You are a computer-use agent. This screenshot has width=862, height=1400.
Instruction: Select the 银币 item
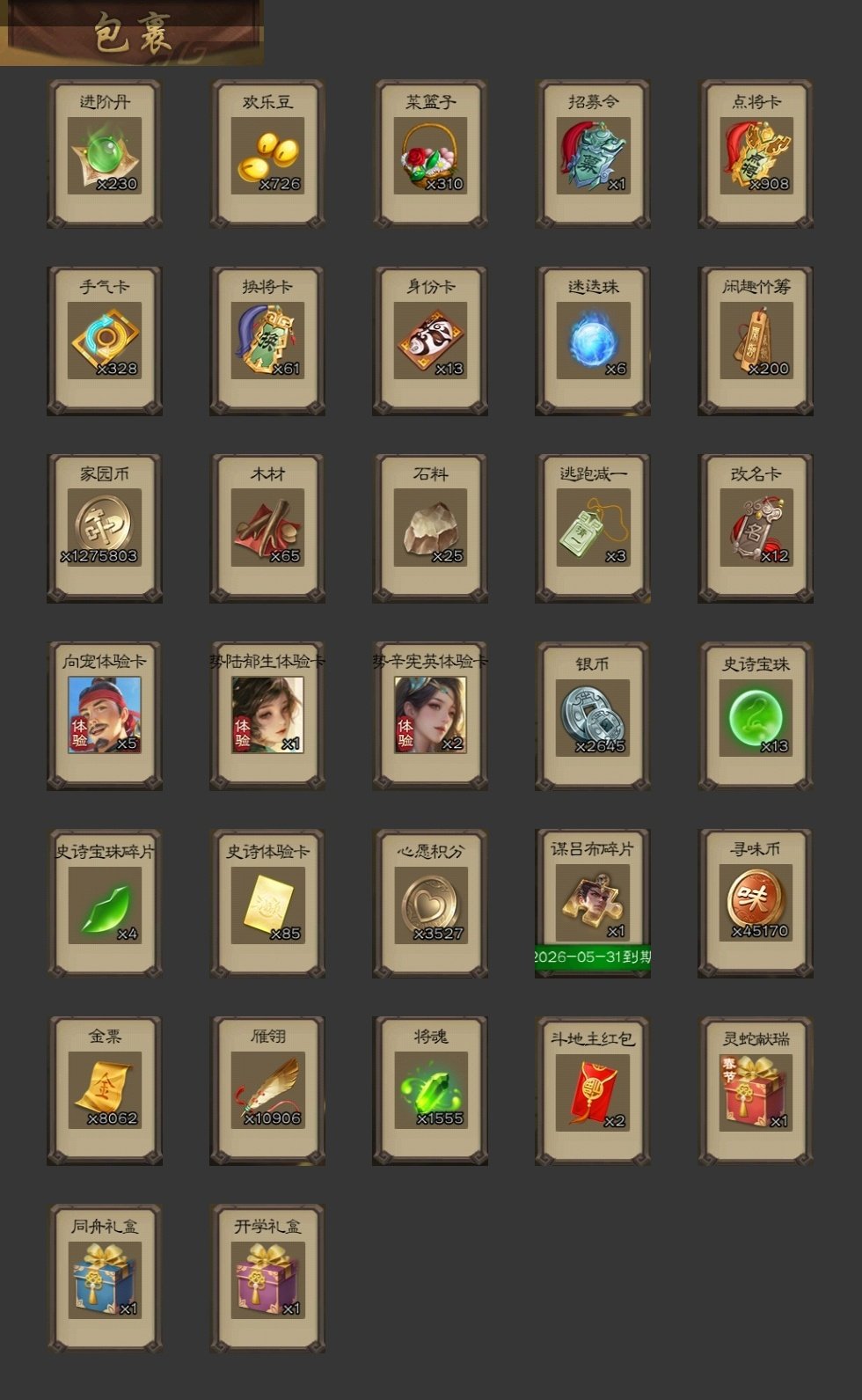[593, 715]
